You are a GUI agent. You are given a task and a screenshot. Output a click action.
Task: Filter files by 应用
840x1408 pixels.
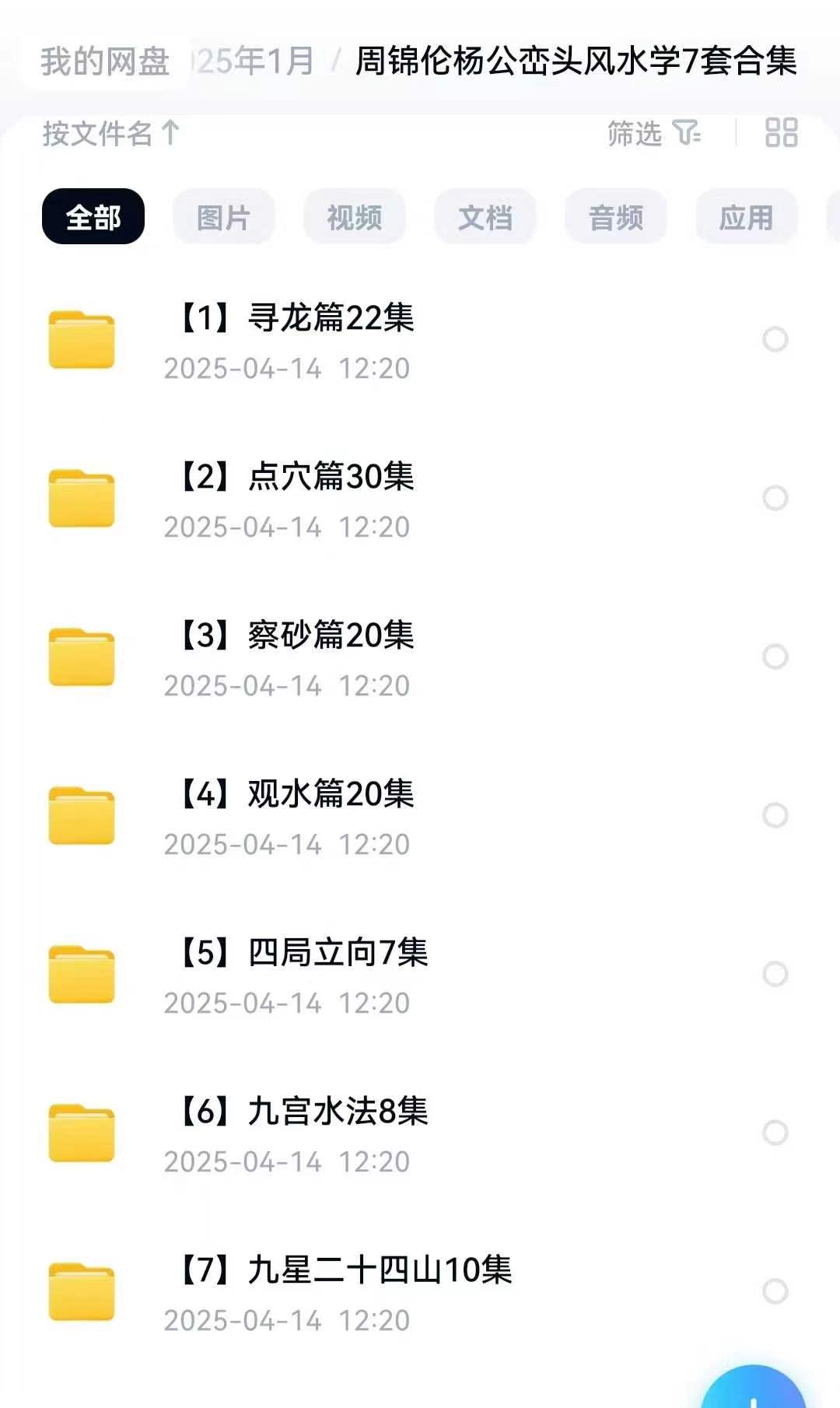(x=746, y=217)
